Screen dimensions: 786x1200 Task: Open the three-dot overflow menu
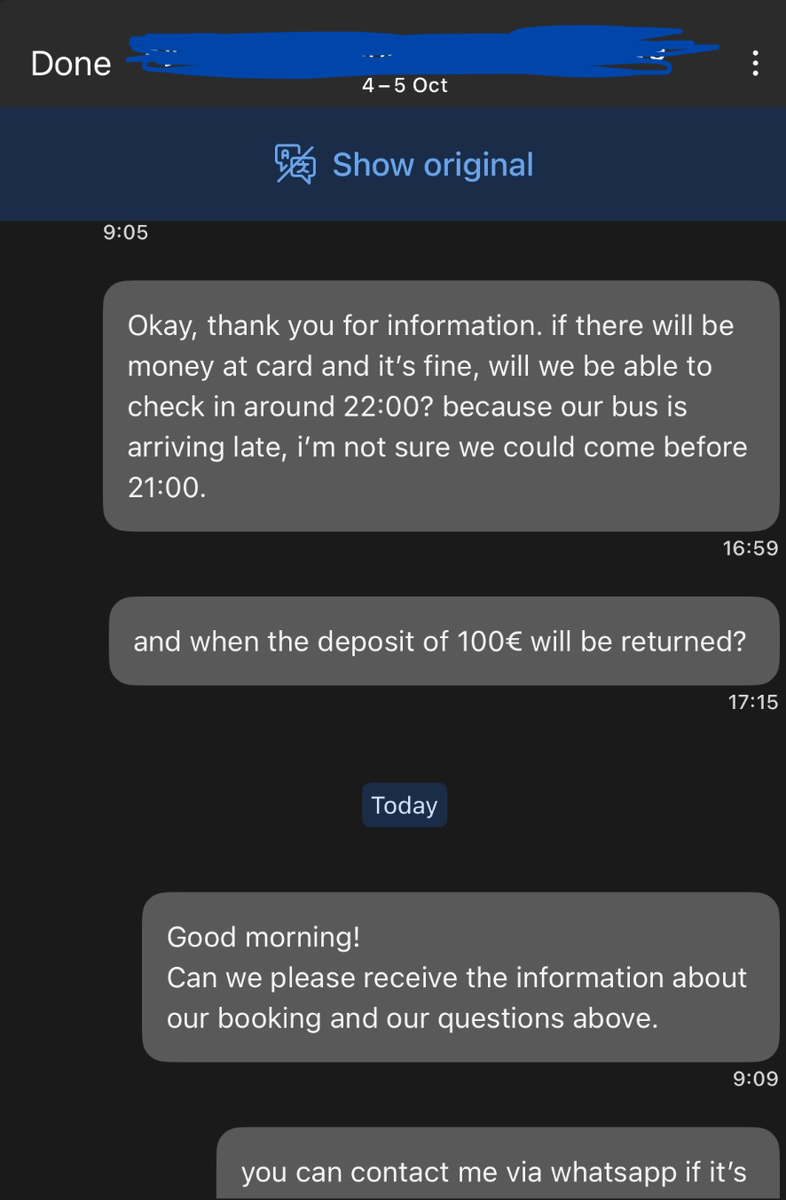754,63
